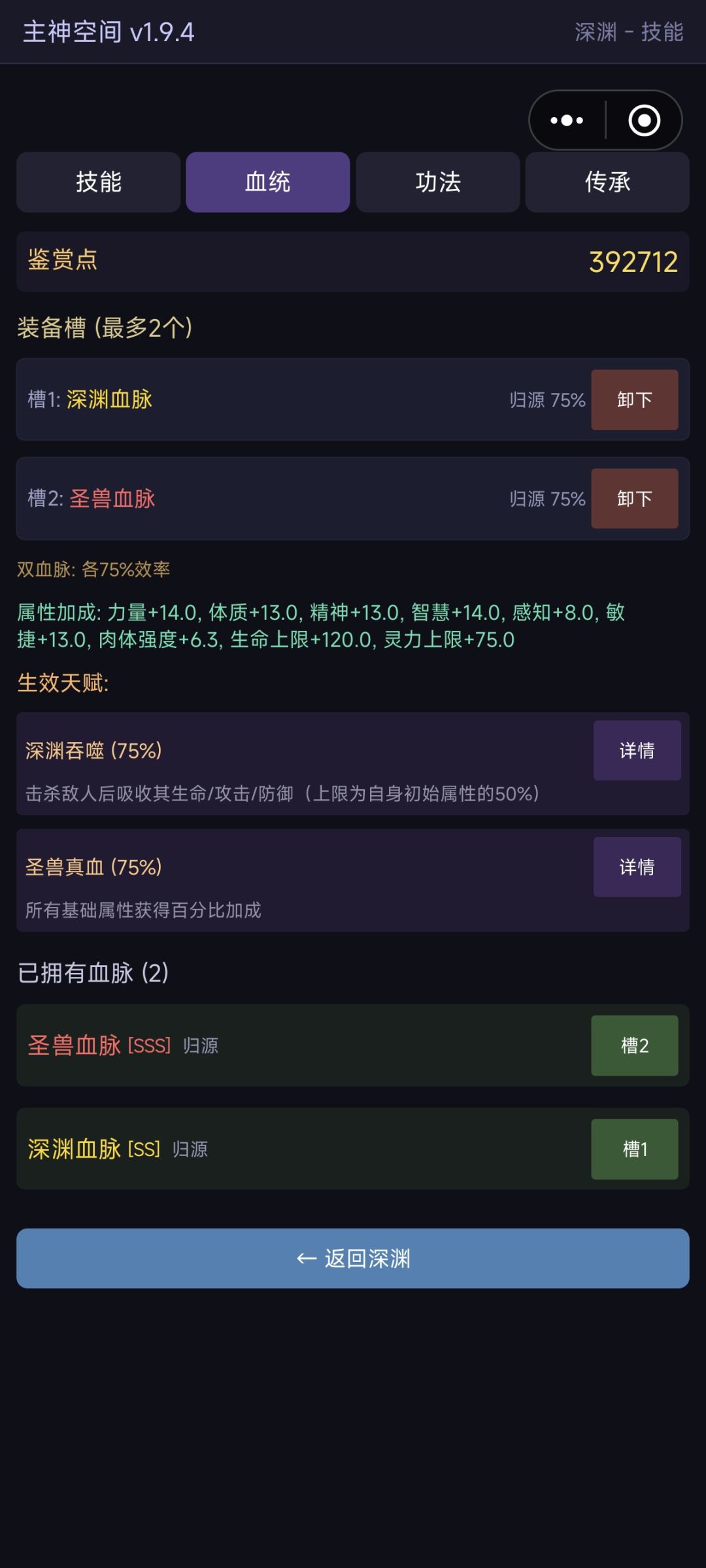The height and width of the screenshot is (1568, 706).
Task: Open the 传承 tab
Action: coord(607,182)
